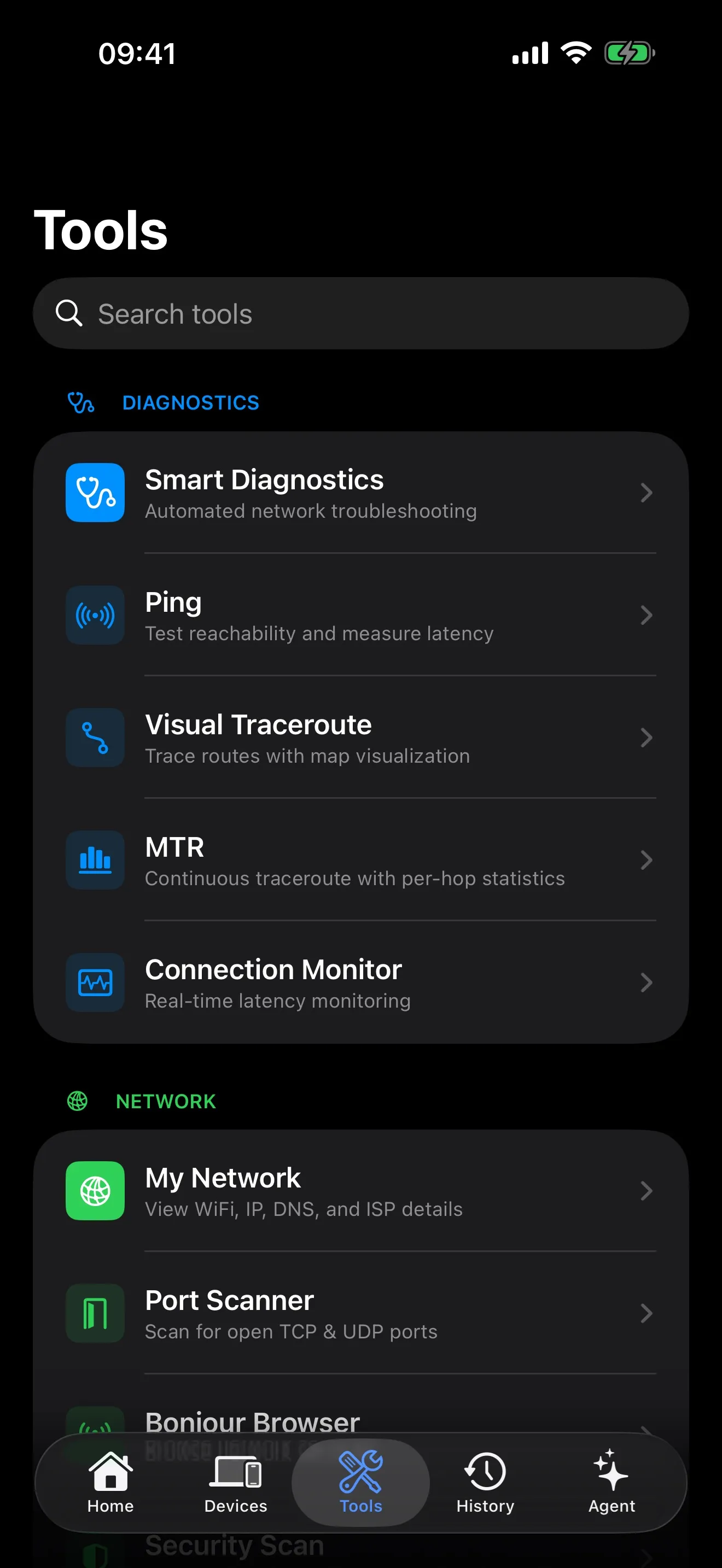Image resolution: width=722 pixels, height=1568 pixels.
Task: Tap the Network section globe glyph
Action: pos(77,1101)
